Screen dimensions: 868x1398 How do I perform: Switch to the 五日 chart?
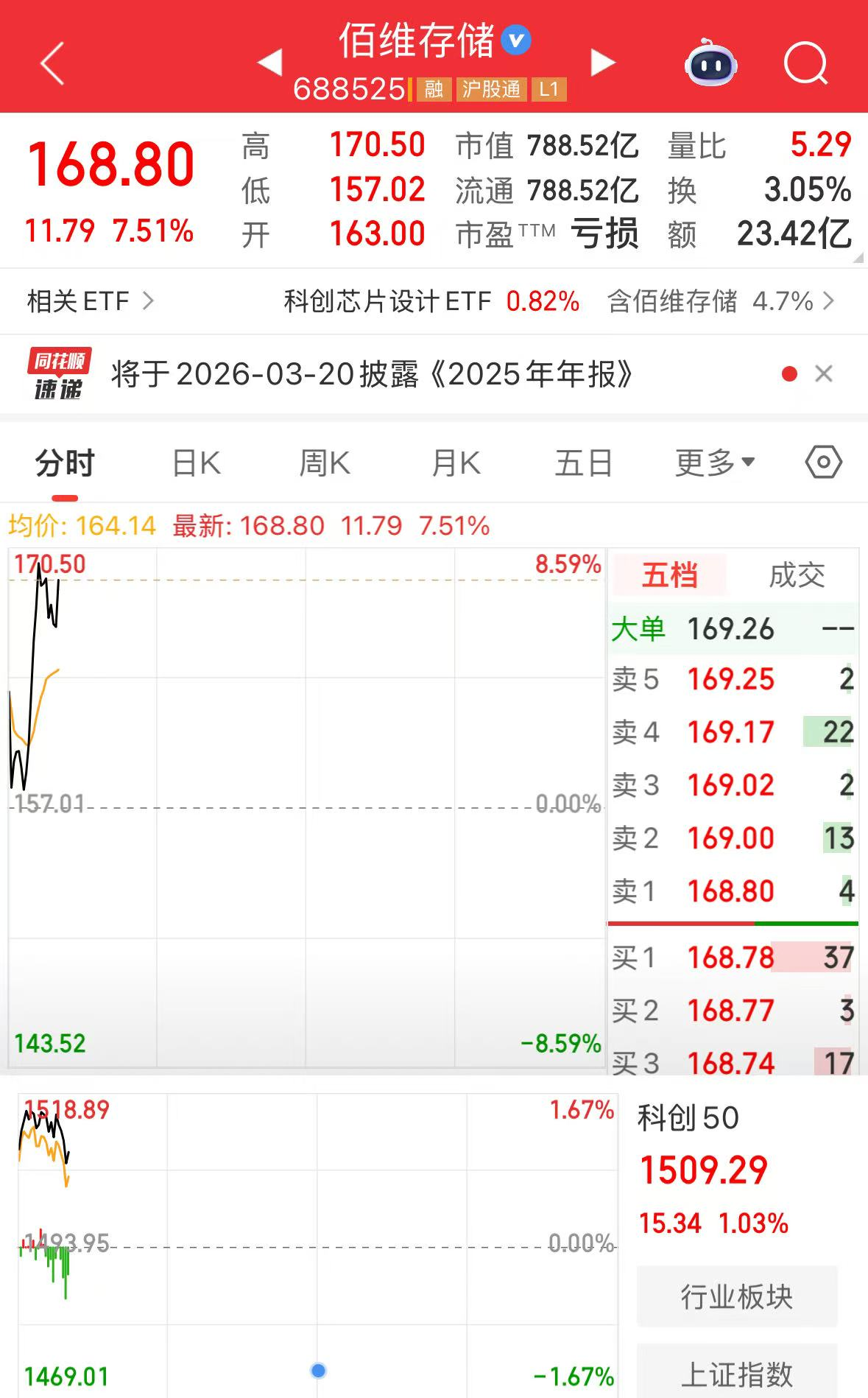point(583,464)
